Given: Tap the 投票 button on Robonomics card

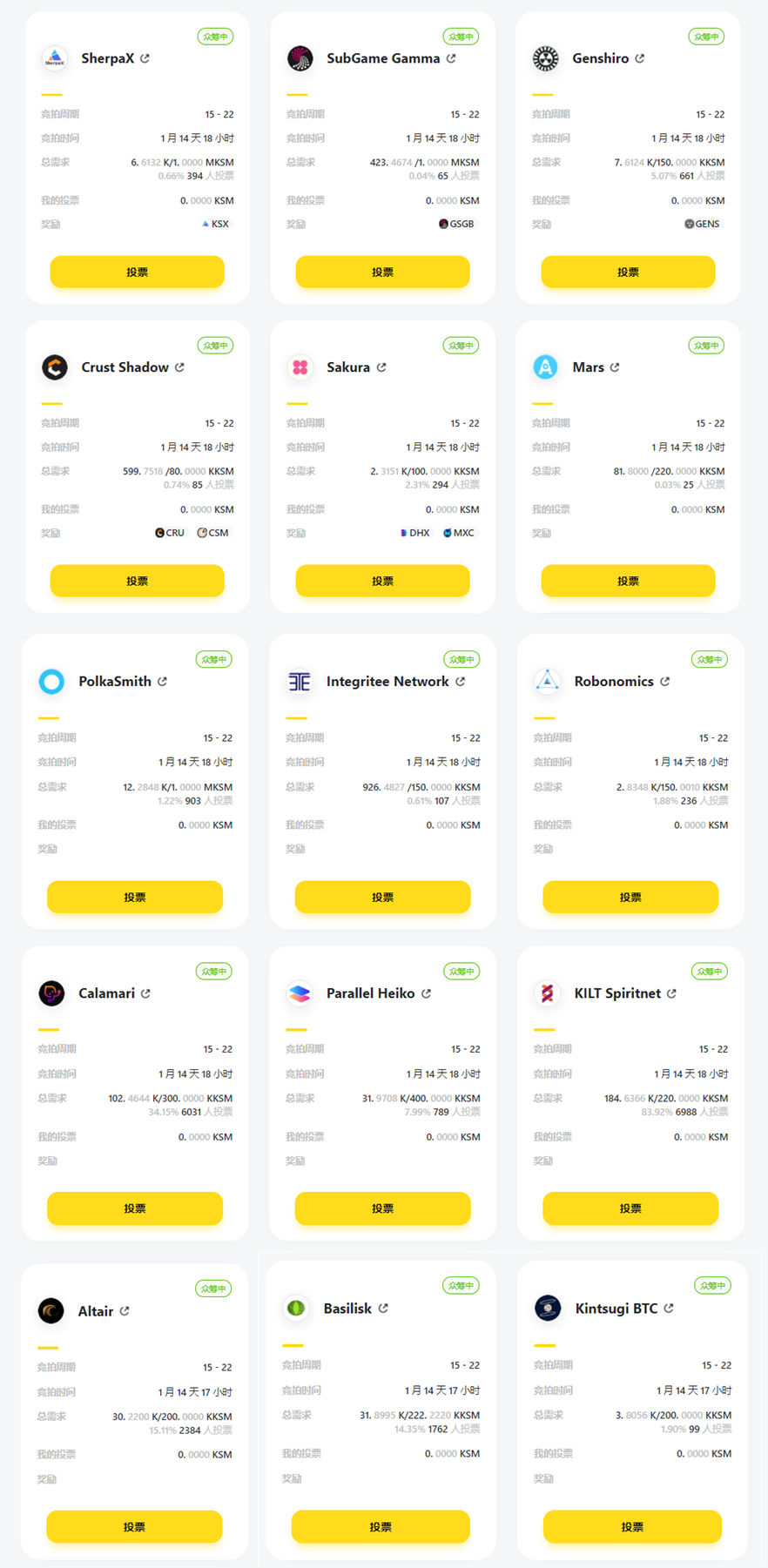Looking at the screenshot, I should 630,897.
